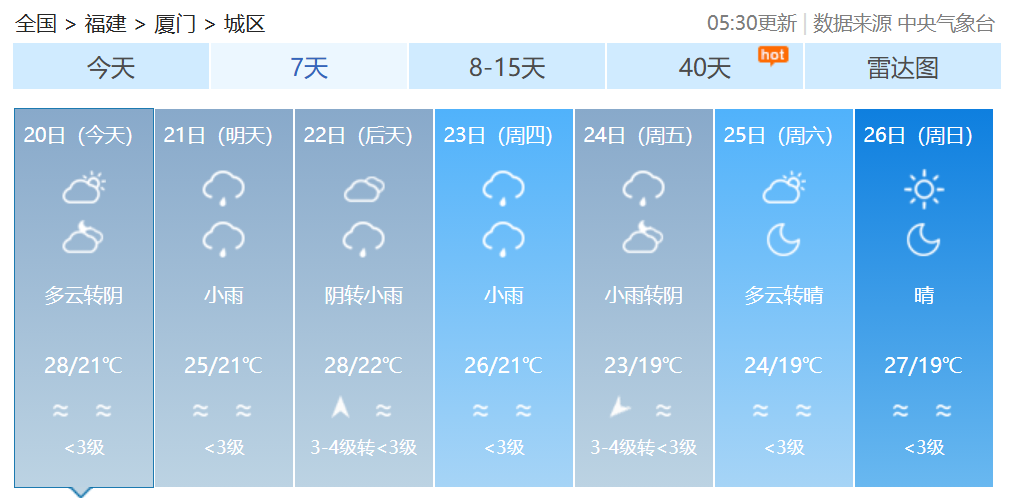This screenshot has width=1010, height=498.
Task: Tap the 厦门 breadcrumb link
Action: 175,24
